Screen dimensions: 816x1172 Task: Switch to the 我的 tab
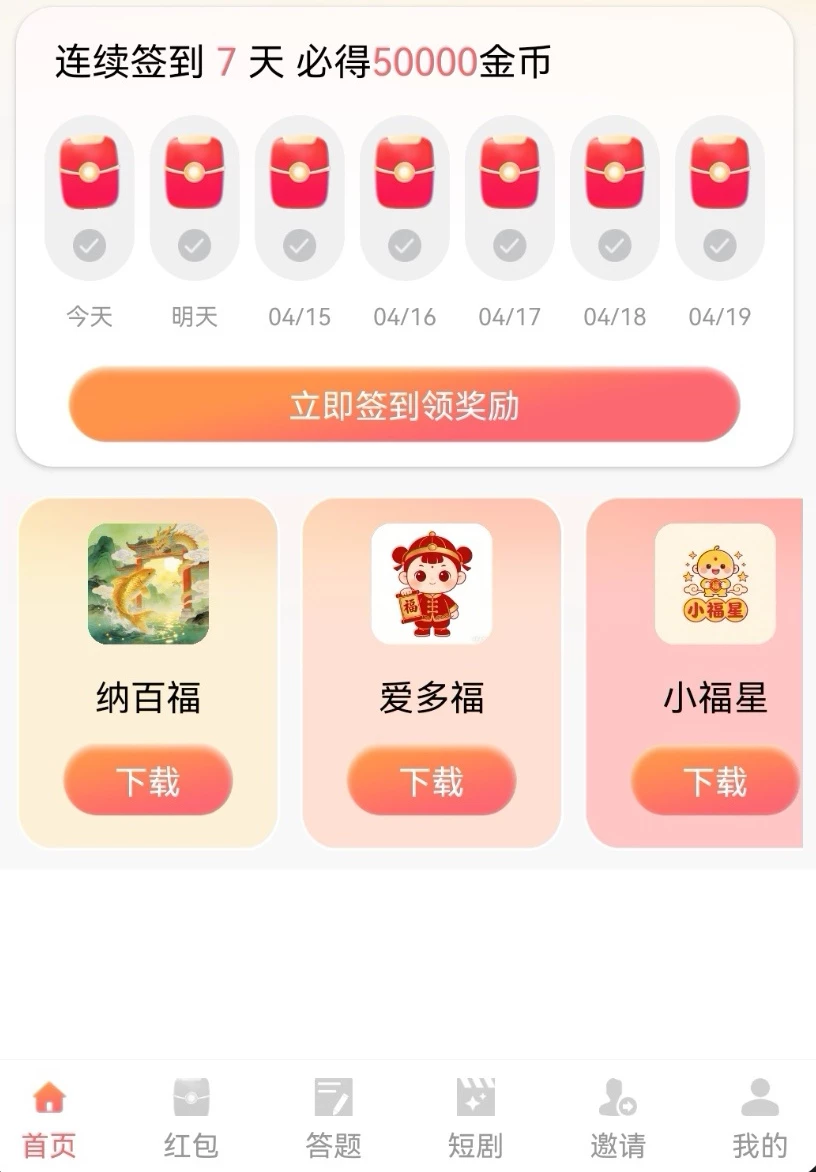760,1118
